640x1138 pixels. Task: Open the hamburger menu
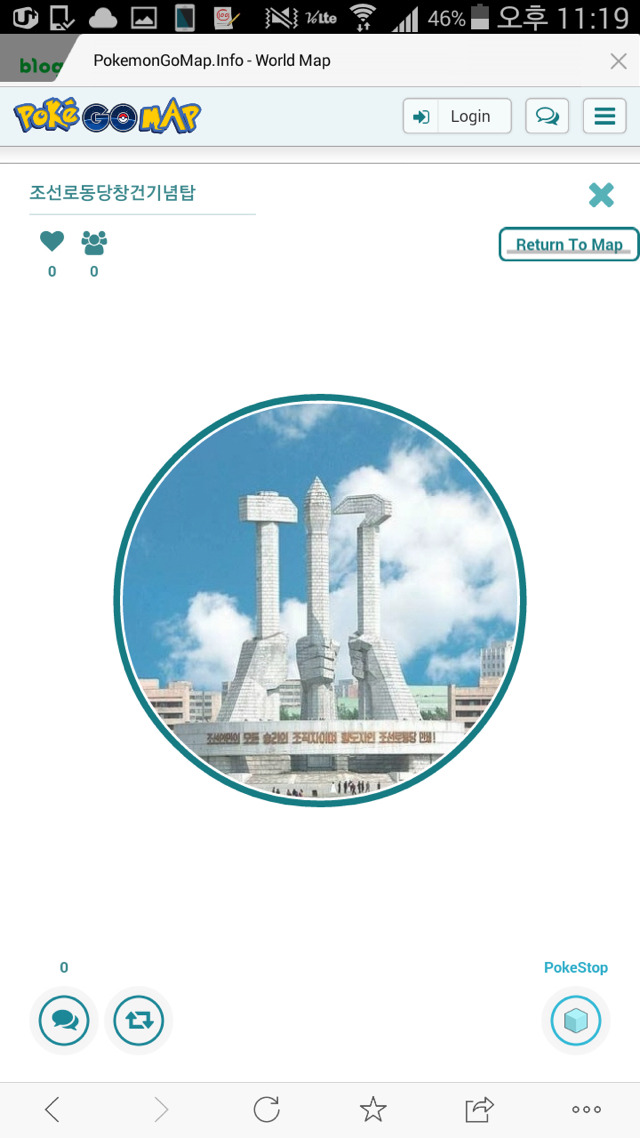pos(604,116)
